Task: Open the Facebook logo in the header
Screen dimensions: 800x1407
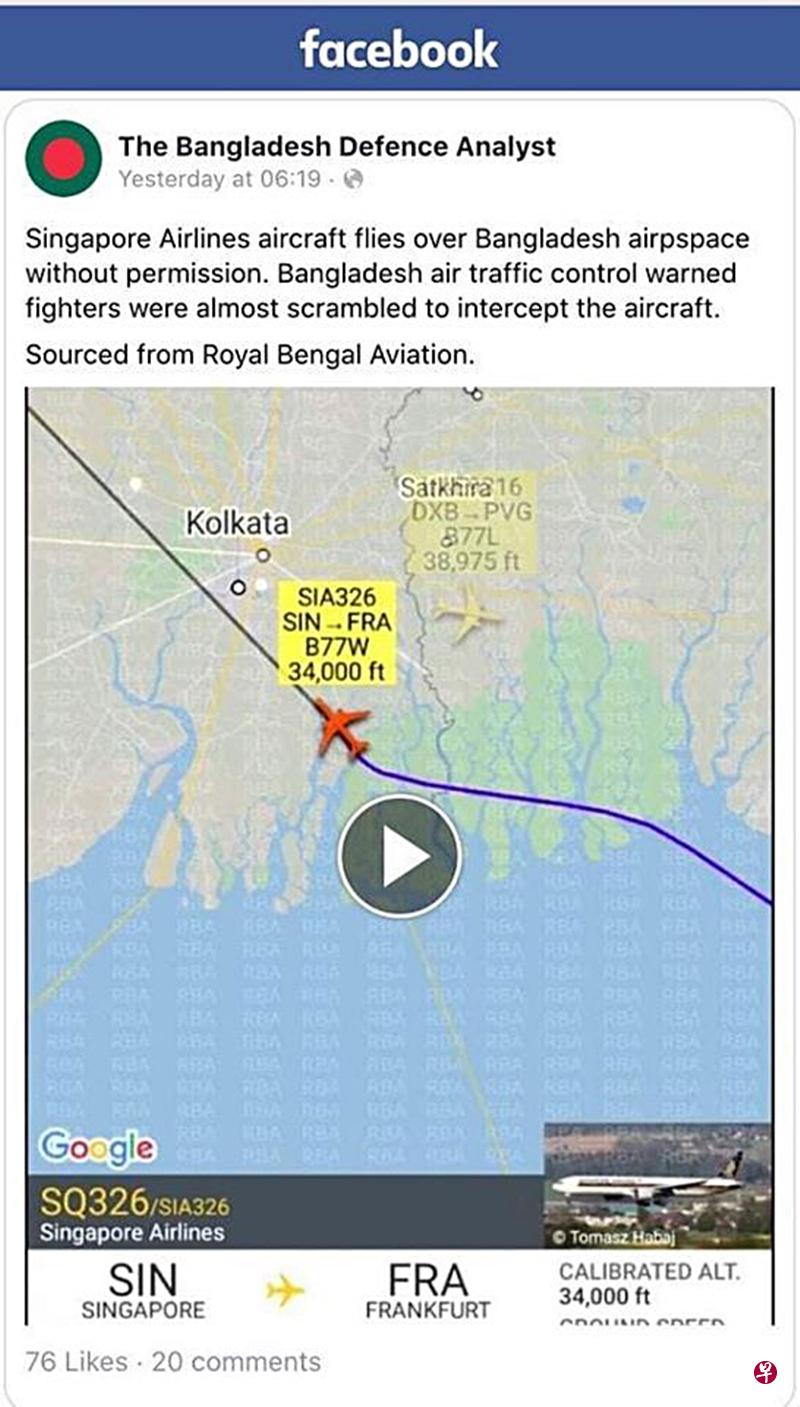Action: pyautogui.click(x=399, y=48)
